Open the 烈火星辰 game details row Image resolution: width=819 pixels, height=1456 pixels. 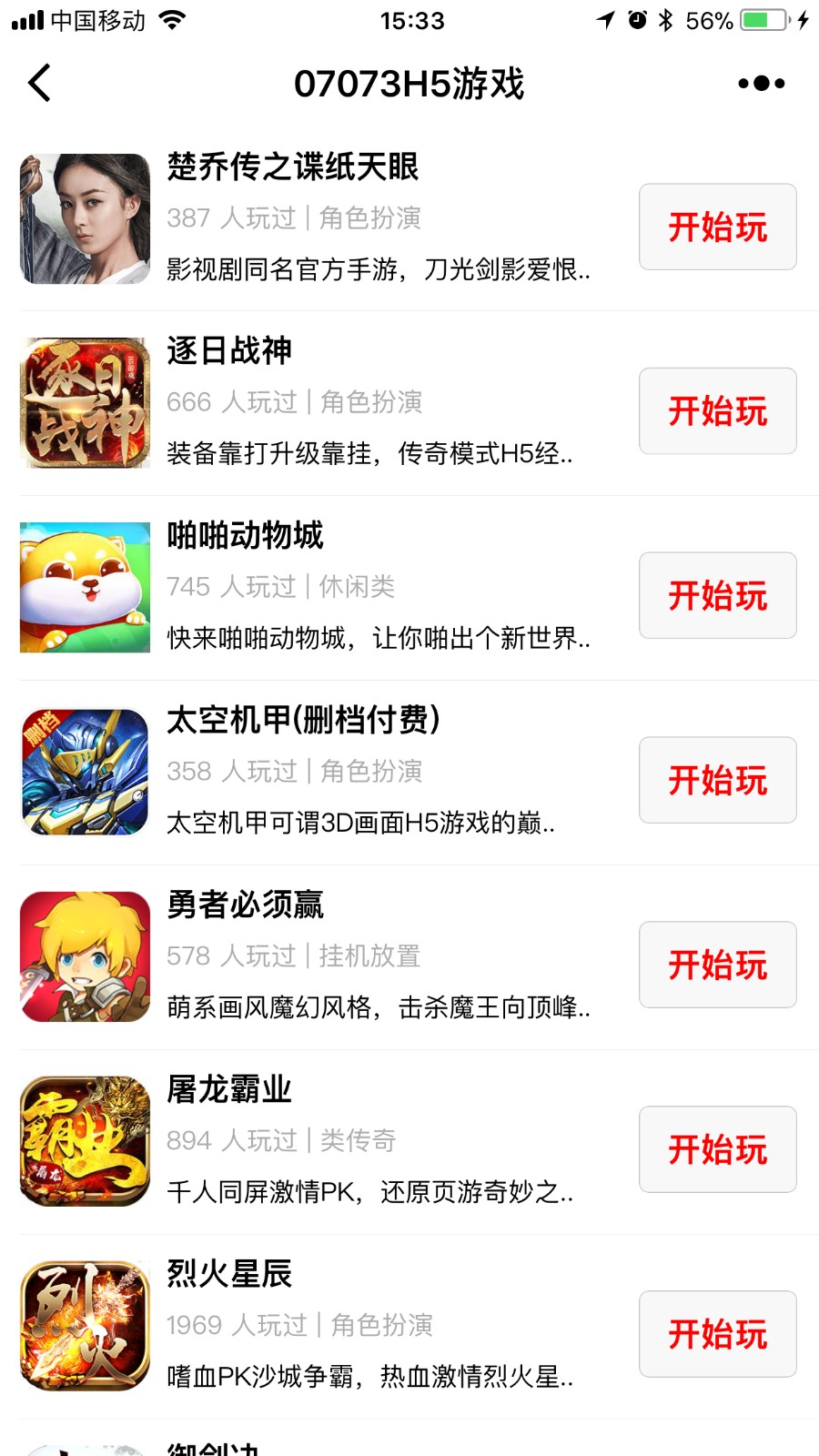click(409, 1327)
